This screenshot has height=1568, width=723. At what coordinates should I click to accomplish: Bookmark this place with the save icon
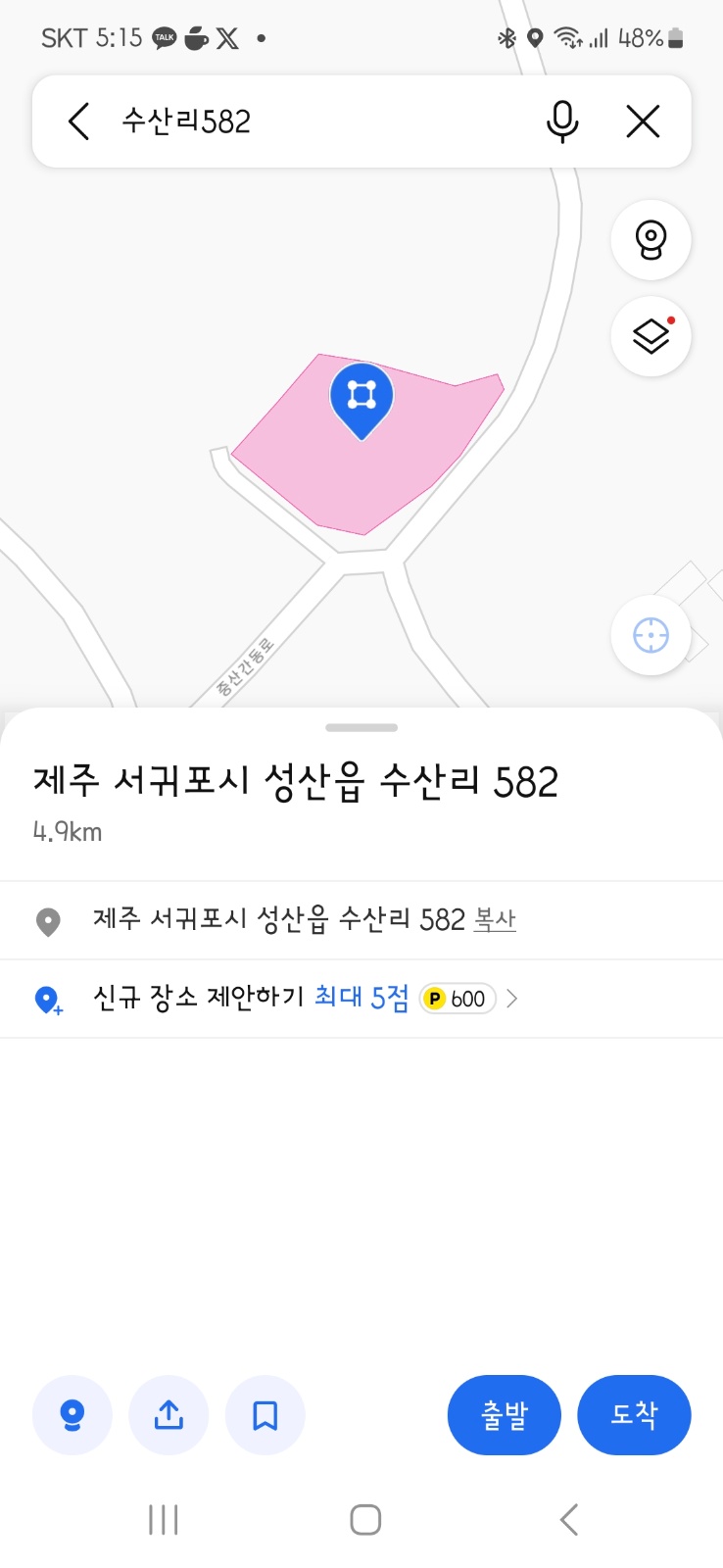click(265, 1415)
